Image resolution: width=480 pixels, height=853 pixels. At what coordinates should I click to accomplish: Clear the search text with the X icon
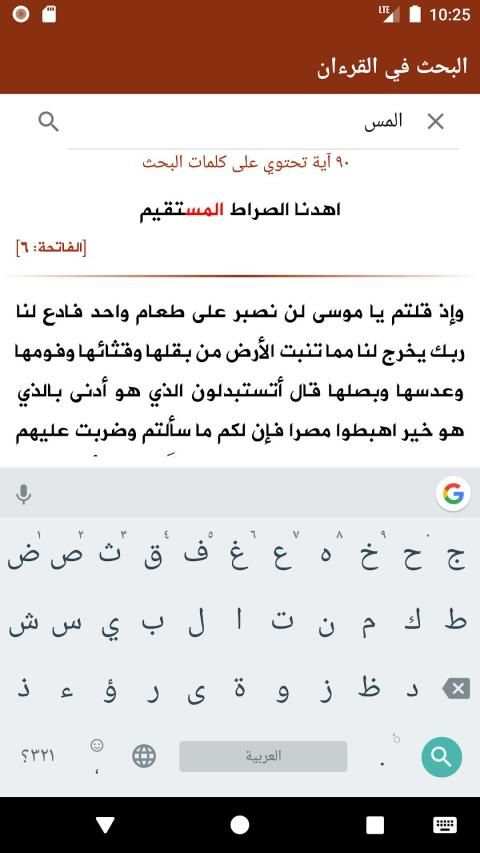click(x=435, y=122)
